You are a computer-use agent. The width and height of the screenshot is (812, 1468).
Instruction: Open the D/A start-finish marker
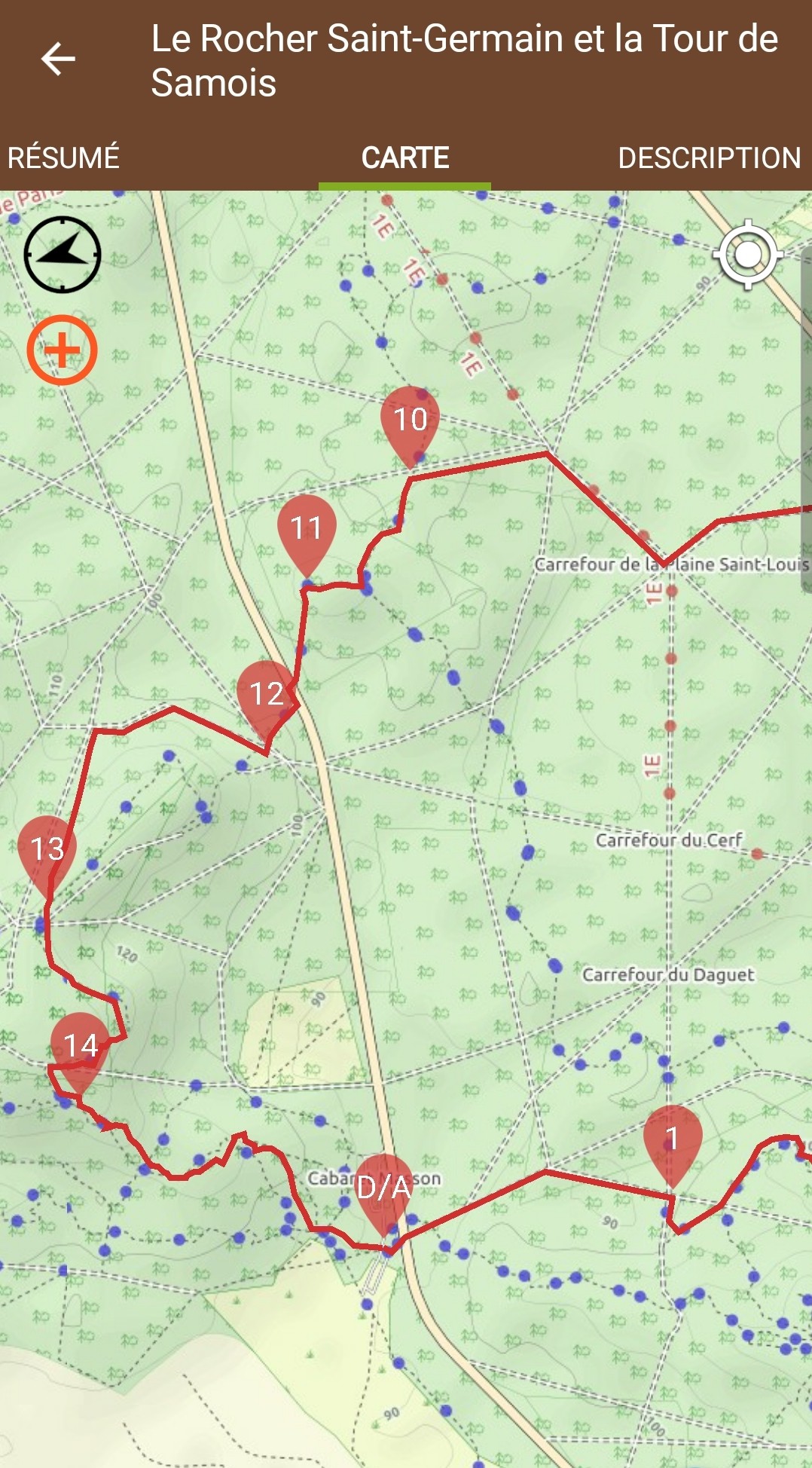click(x=383, y=1188)
